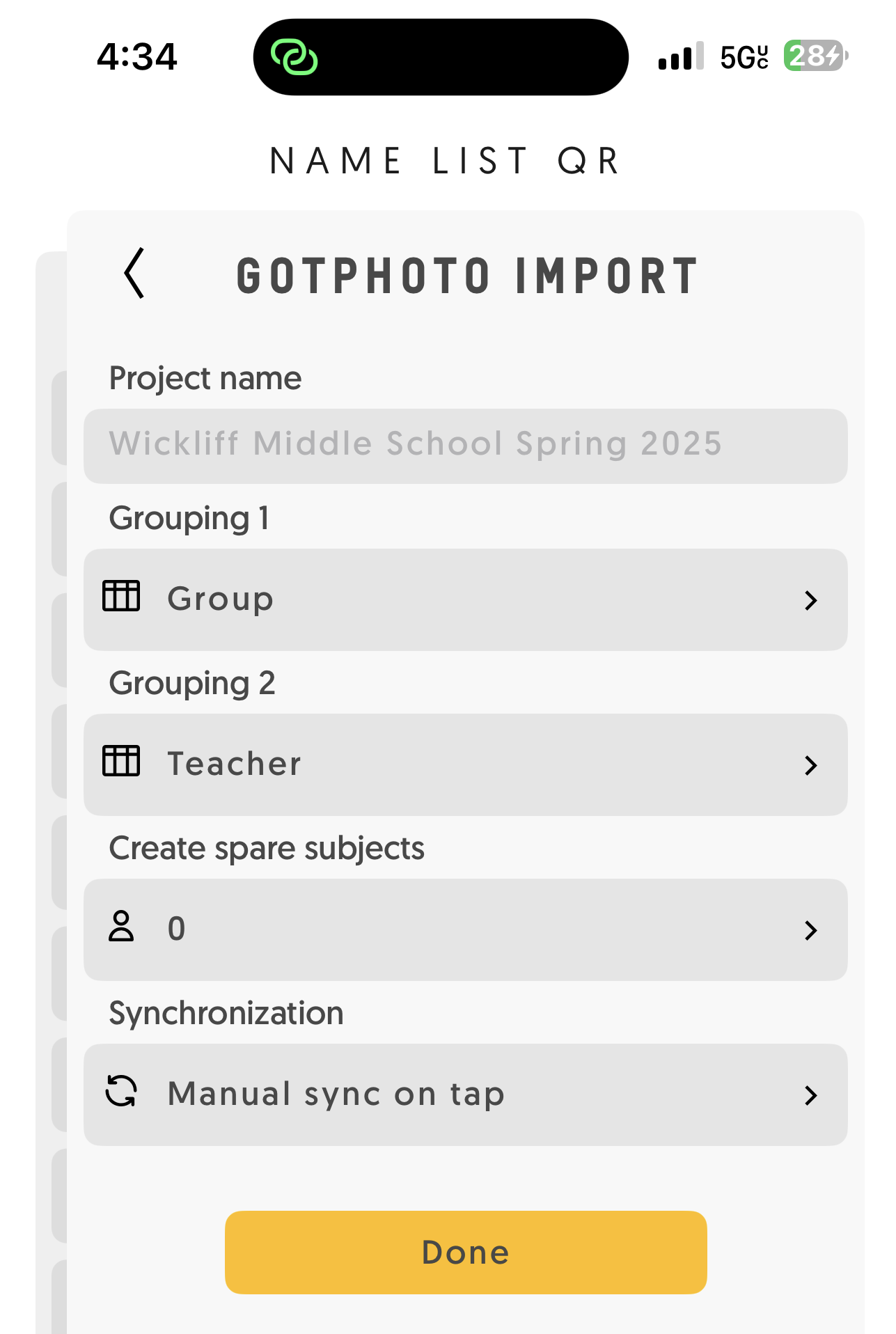Change the Manual sync on tap option

(465, 1094)
